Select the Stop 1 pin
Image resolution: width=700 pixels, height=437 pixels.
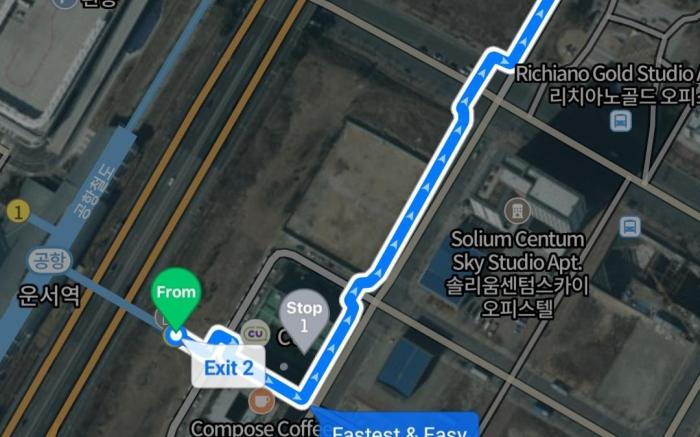(305, 313)
